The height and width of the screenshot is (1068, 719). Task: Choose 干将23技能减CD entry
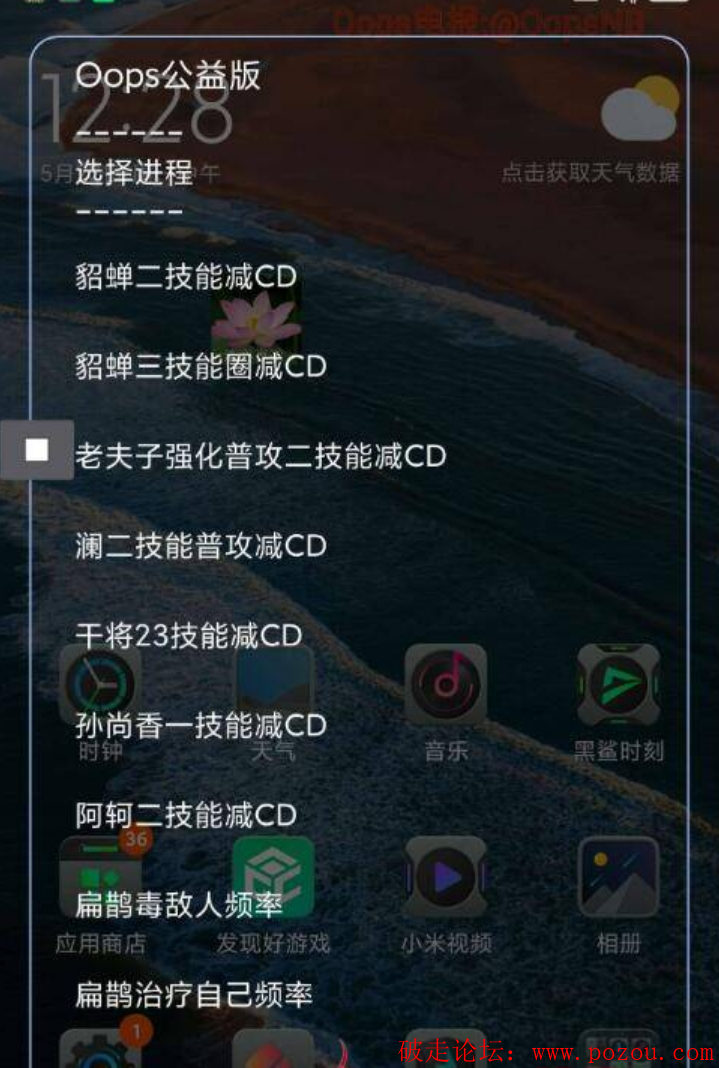[x=189, y=635]
